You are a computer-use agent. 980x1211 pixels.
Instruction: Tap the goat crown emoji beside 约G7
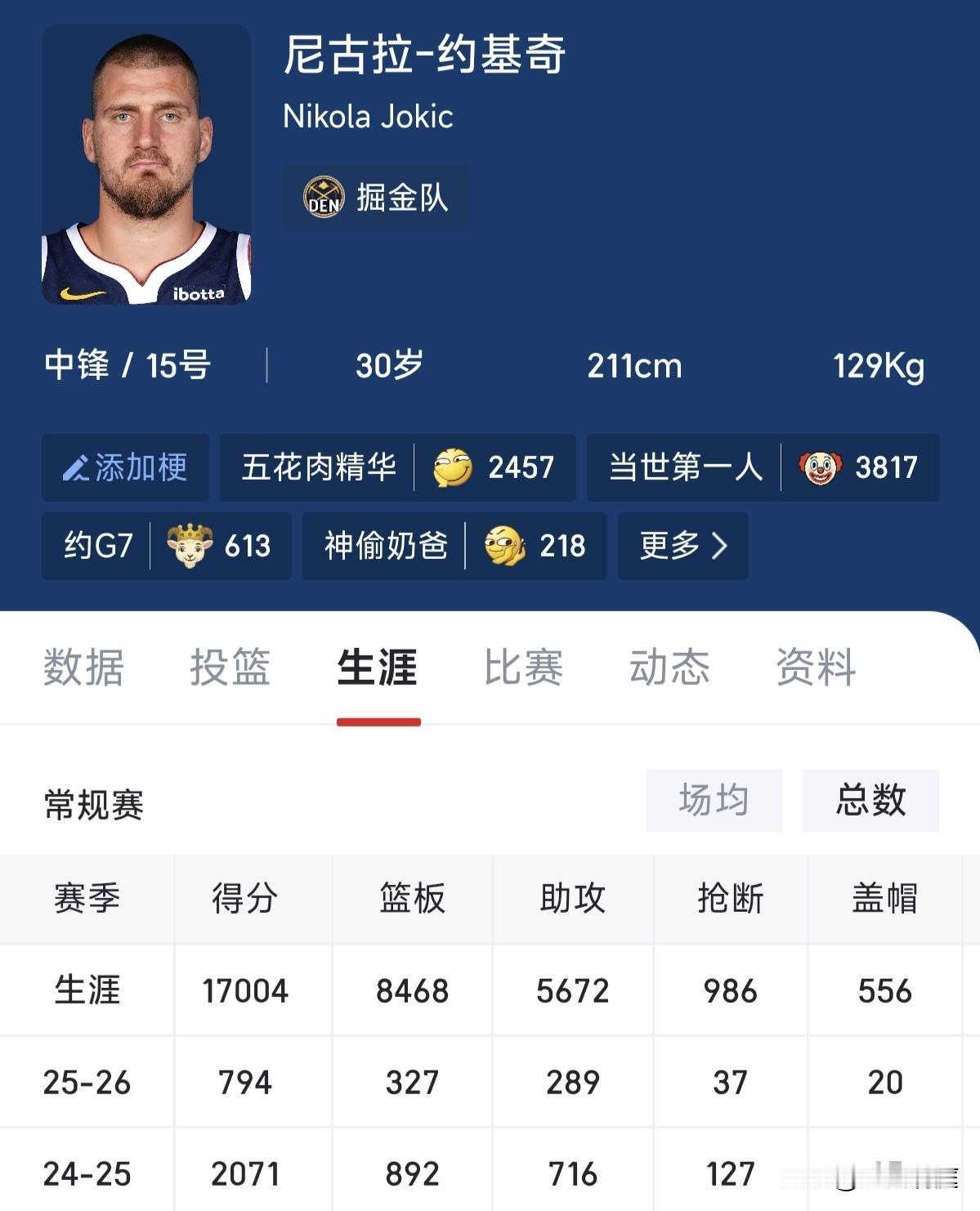coord(190,546)
